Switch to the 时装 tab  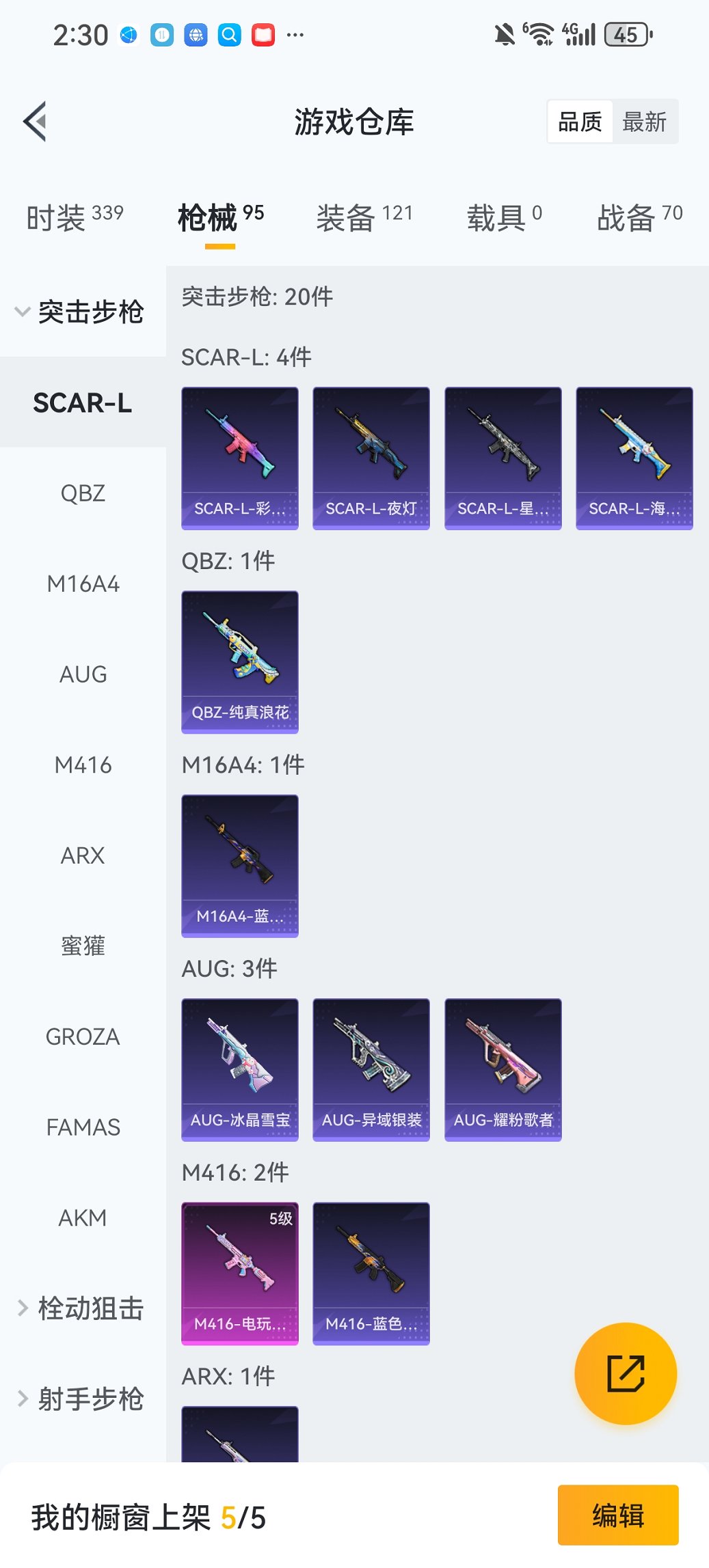click(x=75, y=217)
